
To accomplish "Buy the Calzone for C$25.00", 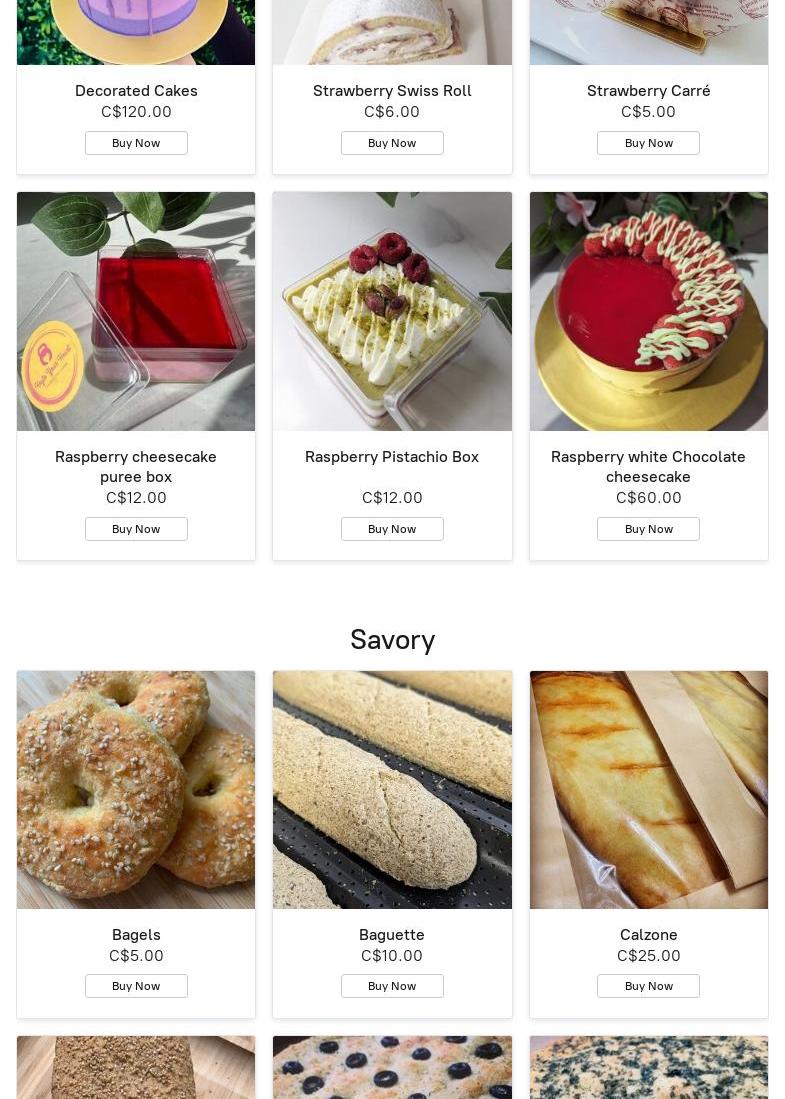I will click(x=648, y=986).
